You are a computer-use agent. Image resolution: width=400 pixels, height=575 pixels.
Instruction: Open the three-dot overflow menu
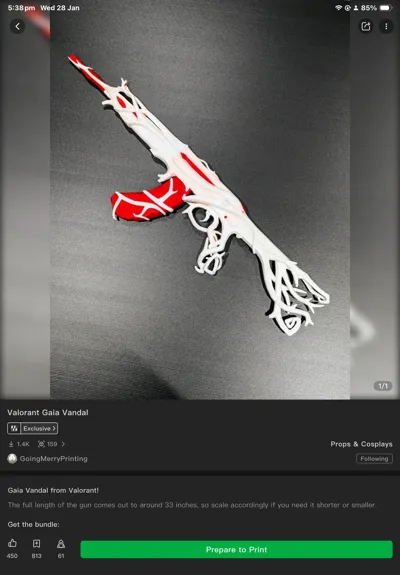[386, 26]
